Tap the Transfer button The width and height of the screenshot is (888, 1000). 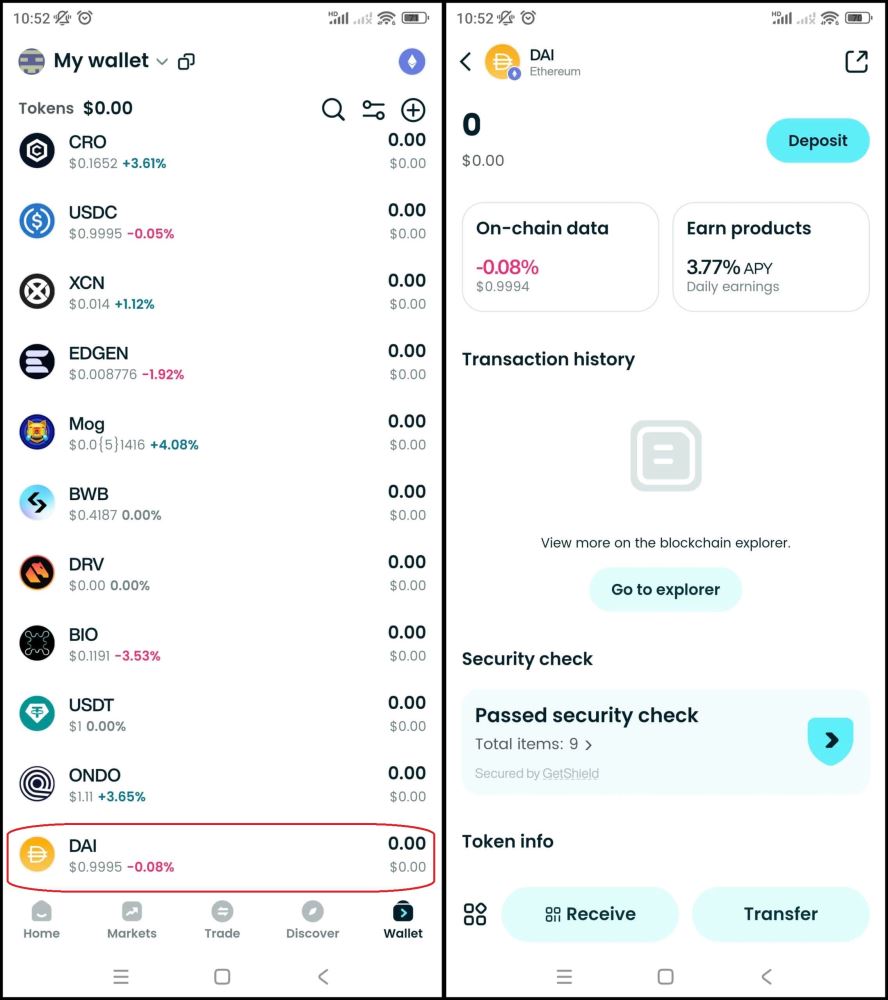coord(780,914)
